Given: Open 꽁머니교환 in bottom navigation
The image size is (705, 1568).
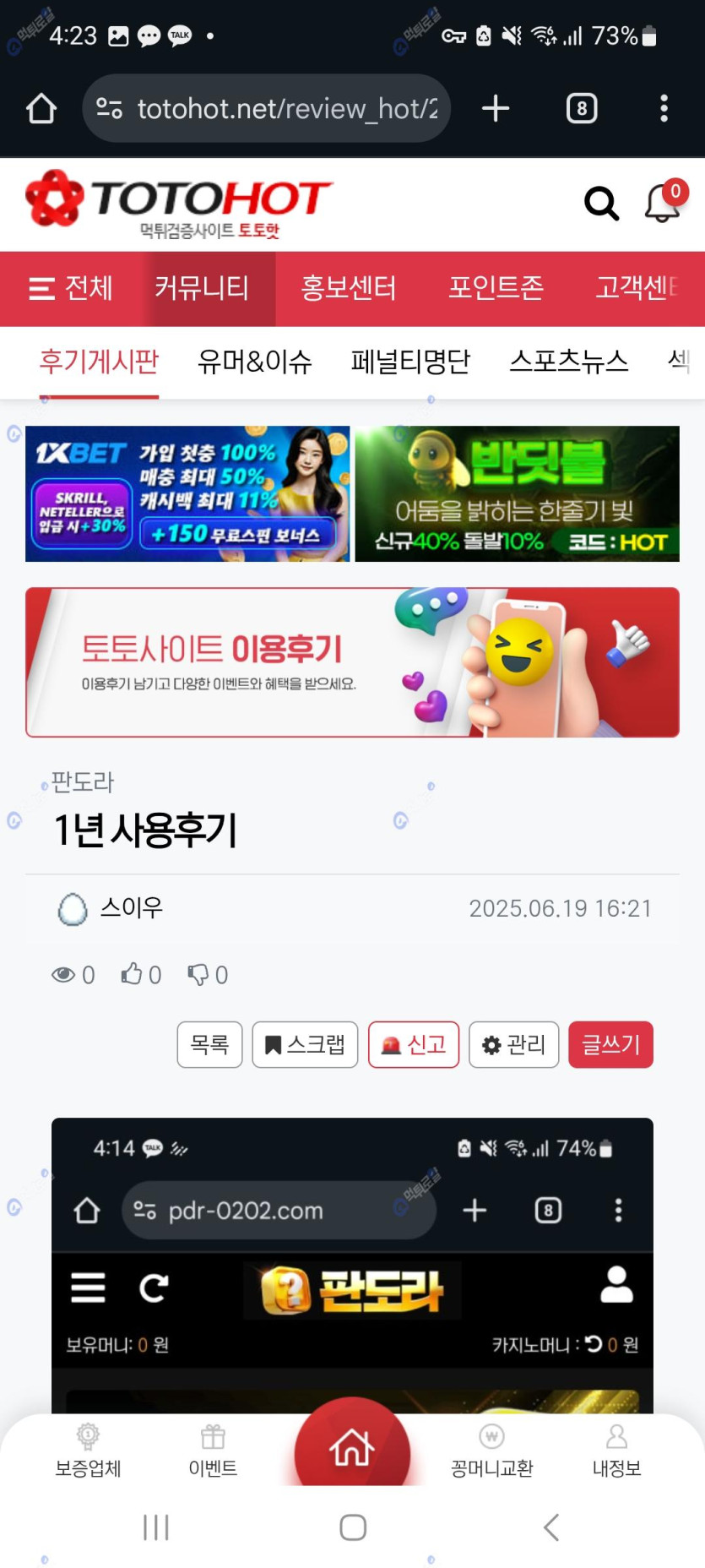Looking at the screenshot, I should [x=491, y=1451].
